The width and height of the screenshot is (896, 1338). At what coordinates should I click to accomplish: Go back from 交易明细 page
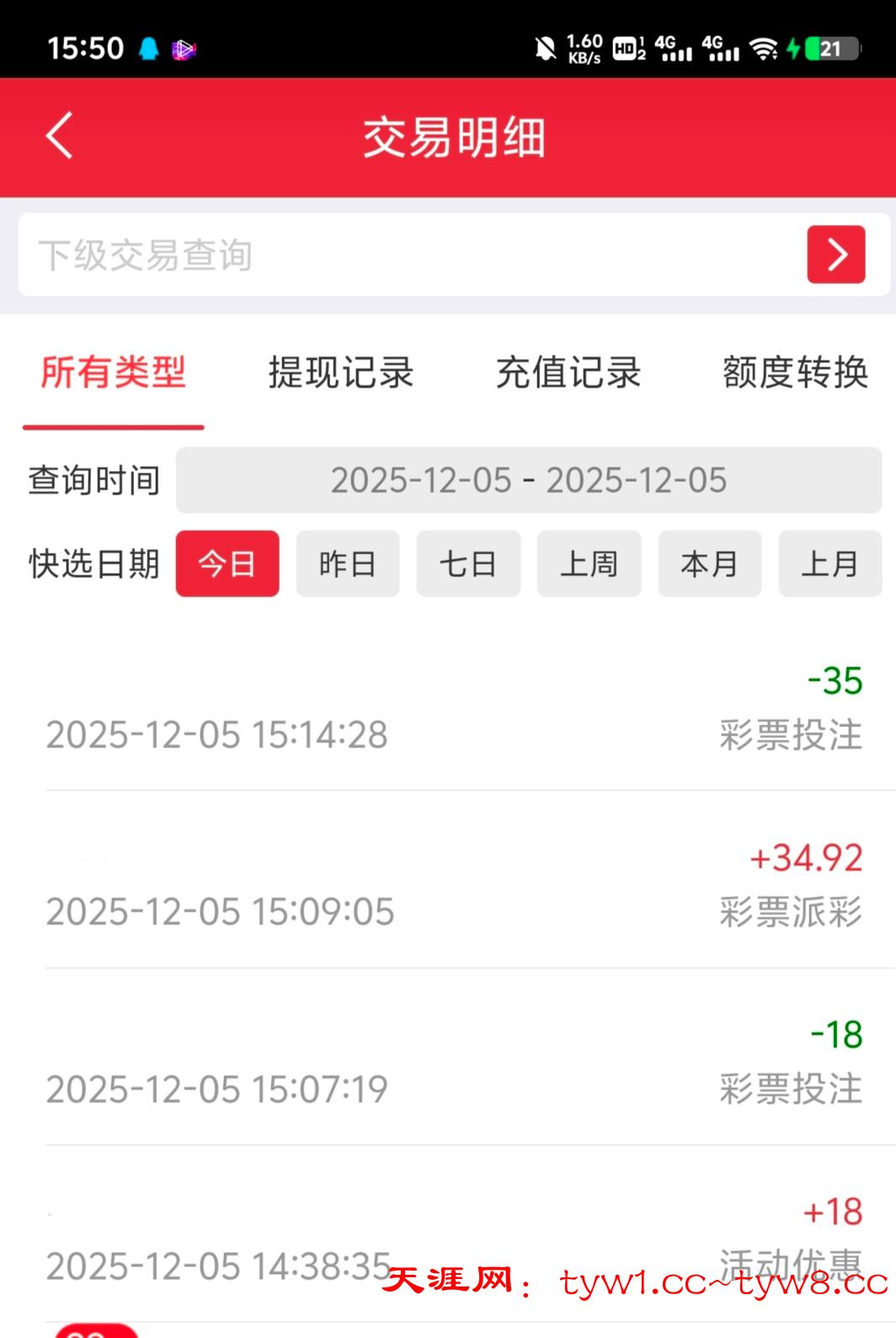tap(59, 136)
